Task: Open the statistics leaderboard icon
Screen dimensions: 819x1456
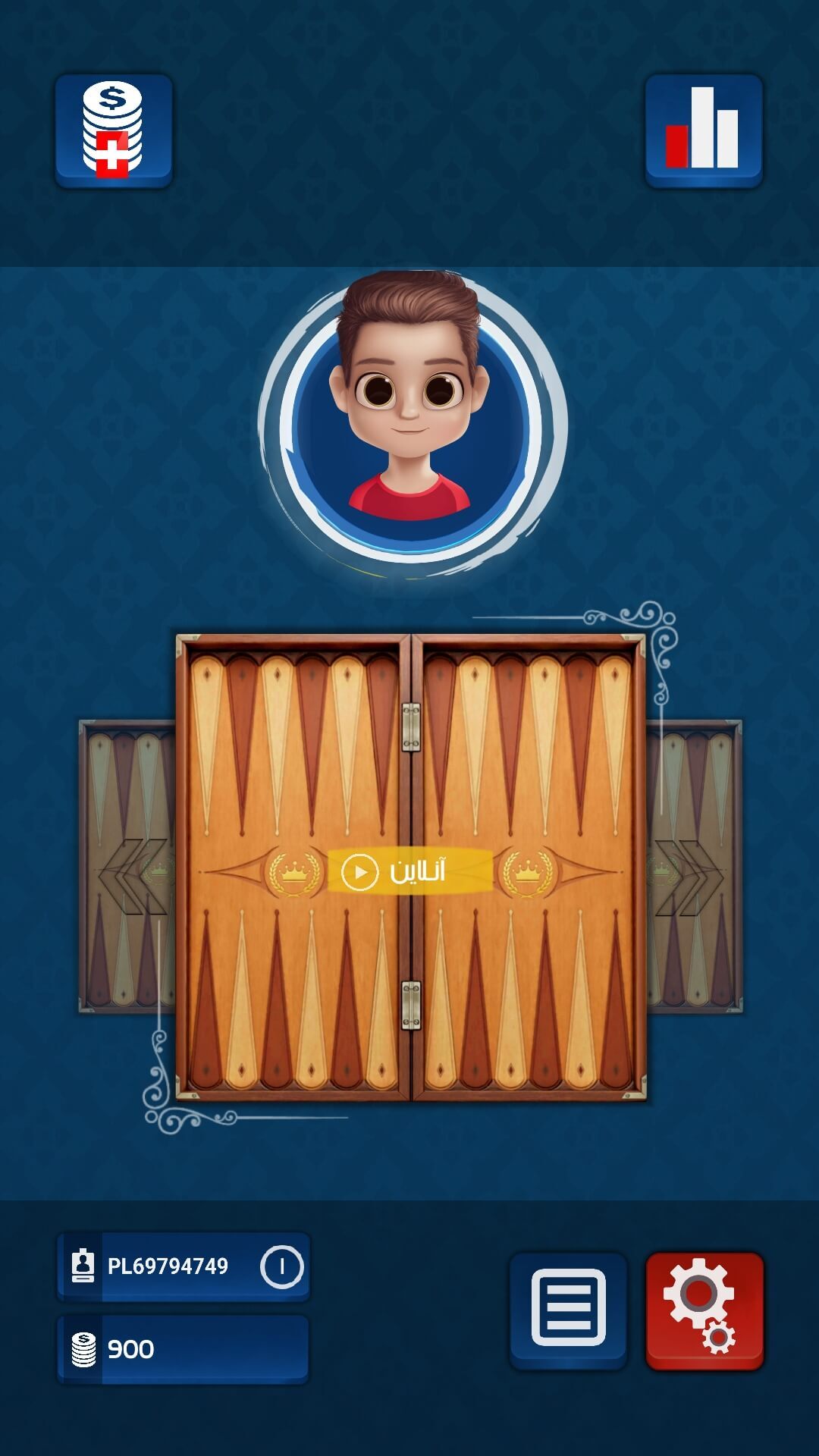Action: point(703,130)
